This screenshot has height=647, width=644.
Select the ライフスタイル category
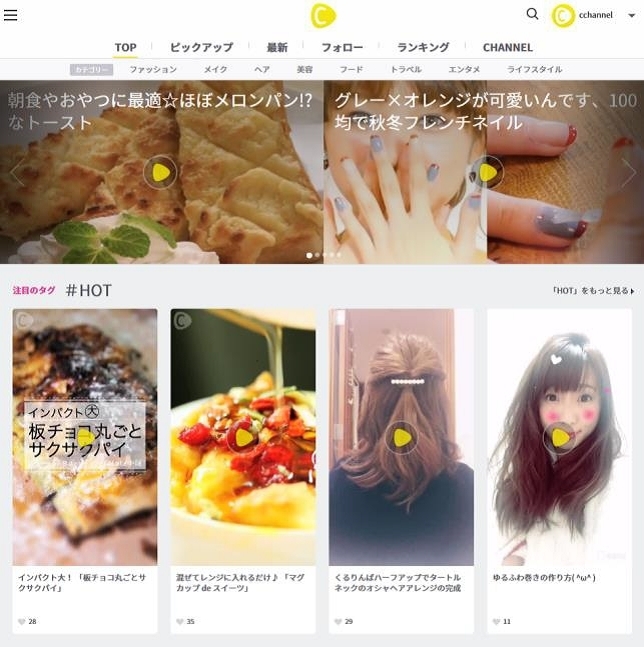tap(534, 70)
